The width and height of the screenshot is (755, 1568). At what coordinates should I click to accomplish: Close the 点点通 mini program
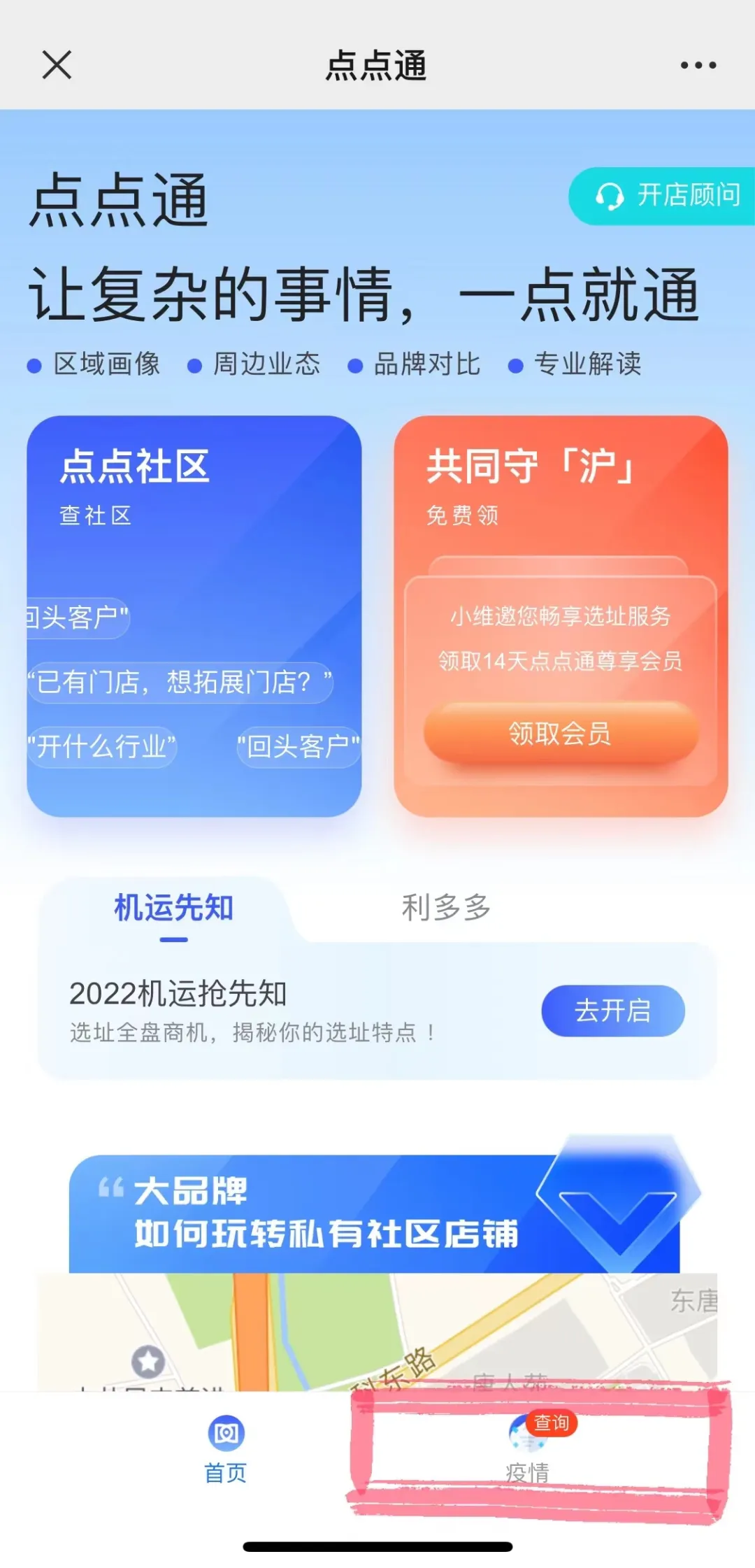click(57, 66)
